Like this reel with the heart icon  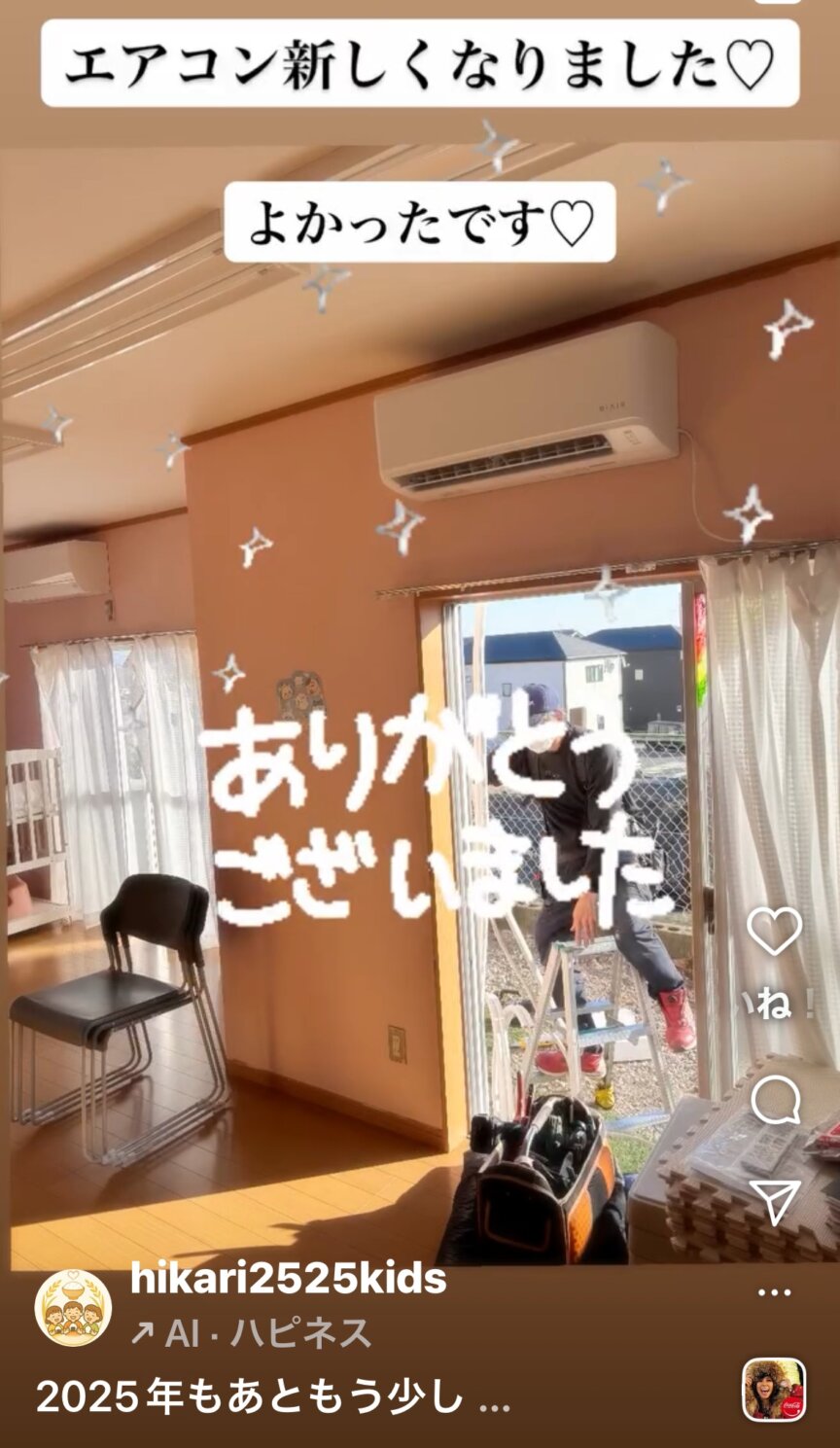coord(774,933)
